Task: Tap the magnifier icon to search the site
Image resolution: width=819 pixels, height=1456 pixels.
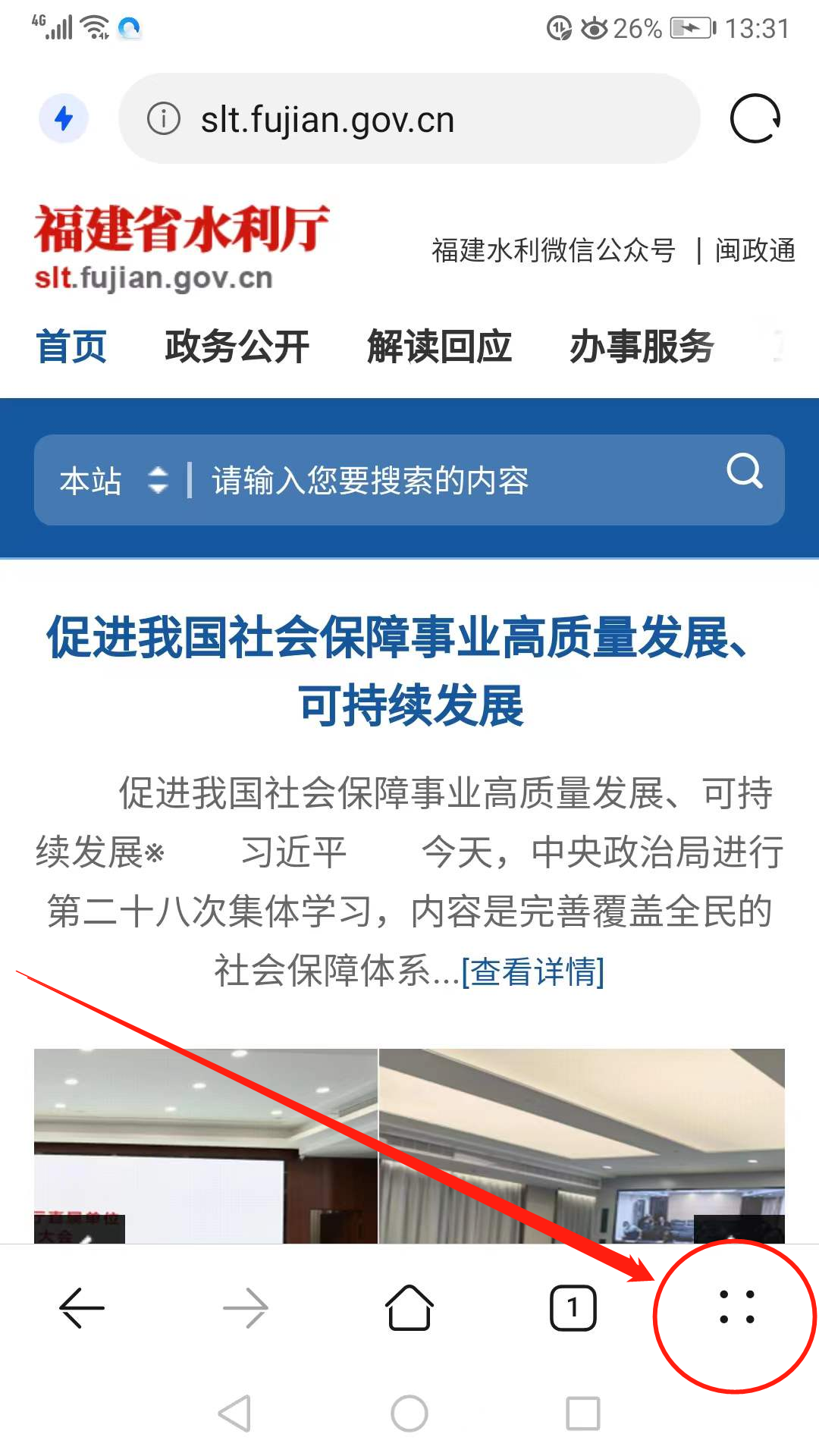Action: (745, 471)
